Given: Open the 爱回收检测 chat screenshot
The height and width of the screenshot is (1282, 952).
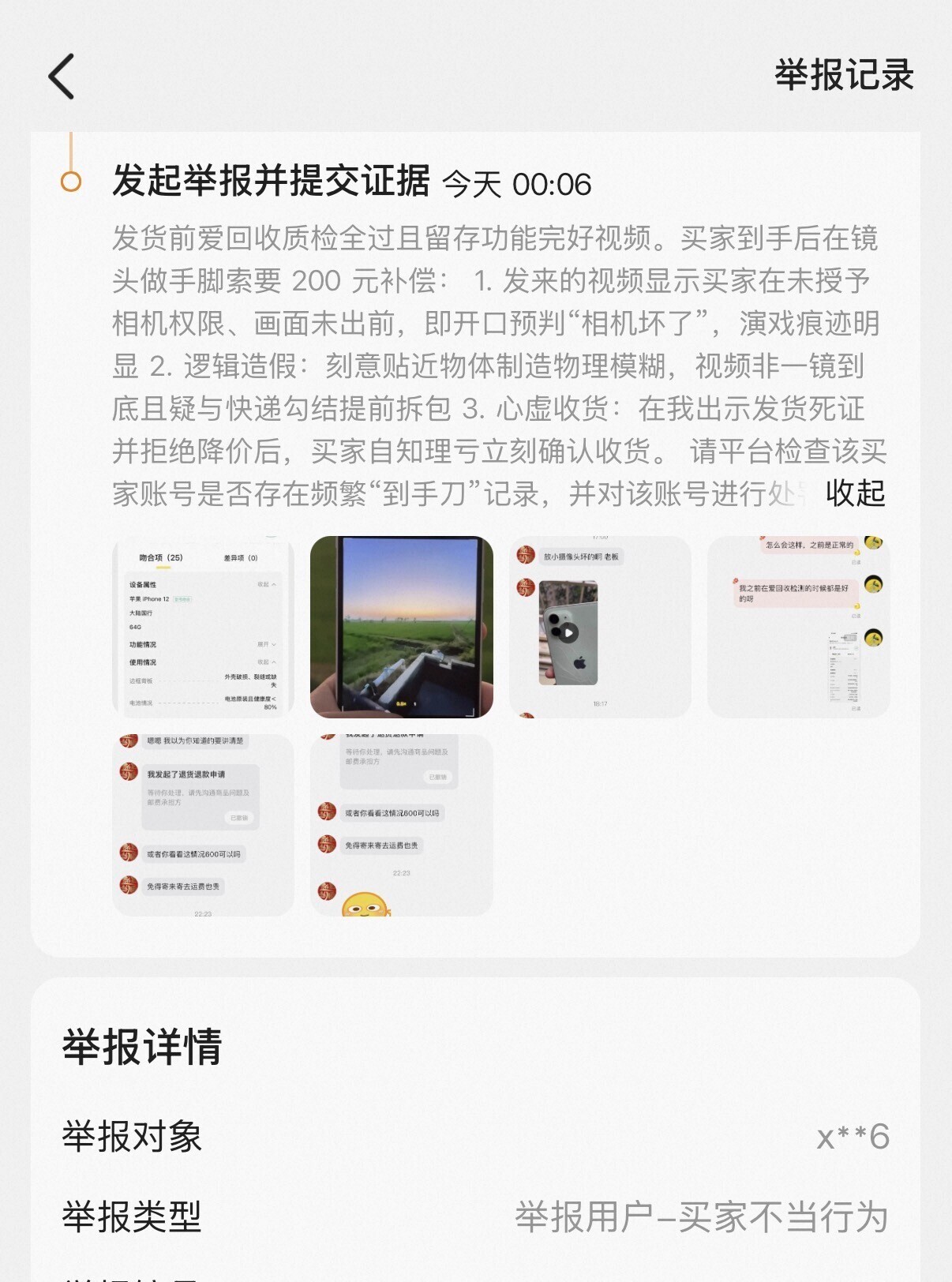Looking at the screenshot, I should click(x=798, y=627).
